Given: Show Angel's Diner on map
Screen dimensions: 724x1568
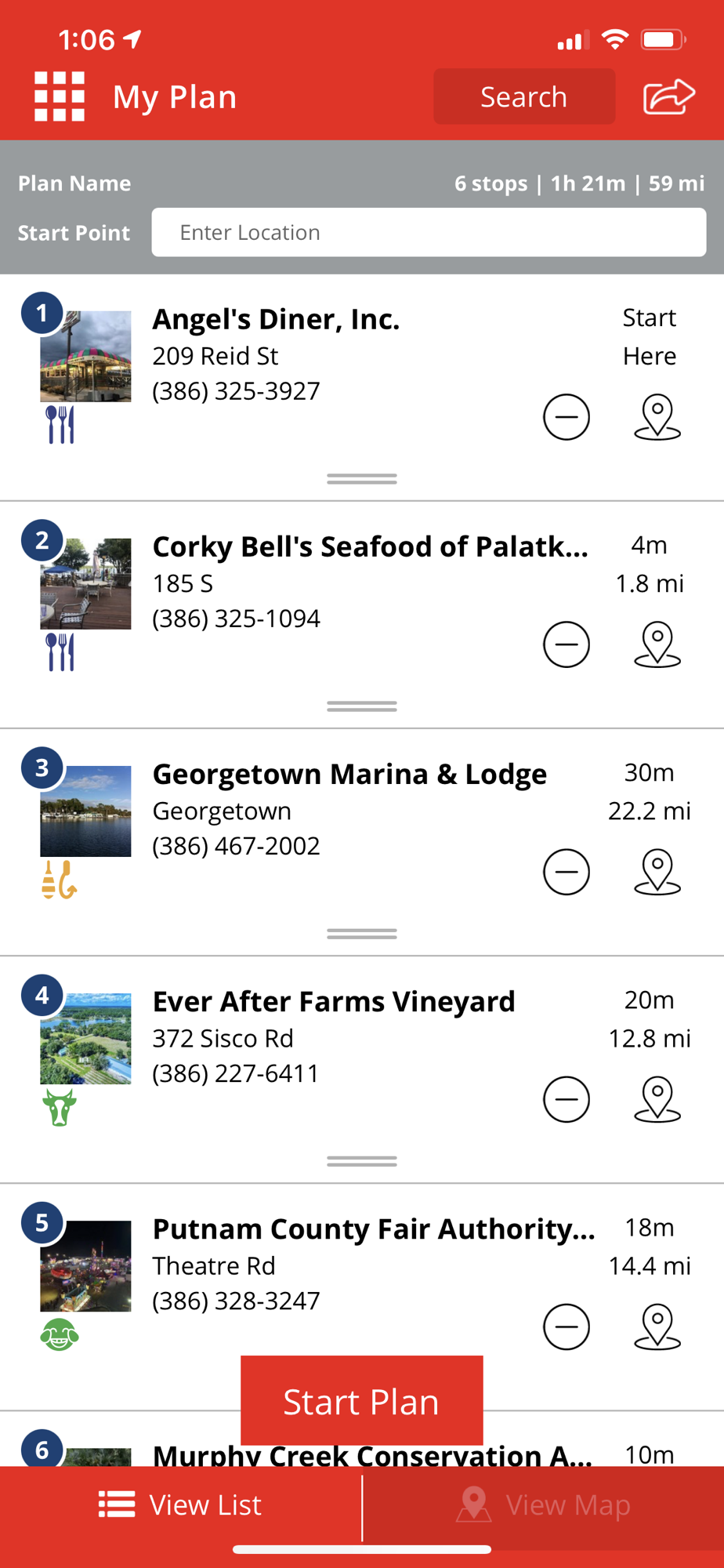Looking at the screenshot, I should (657, 417).
